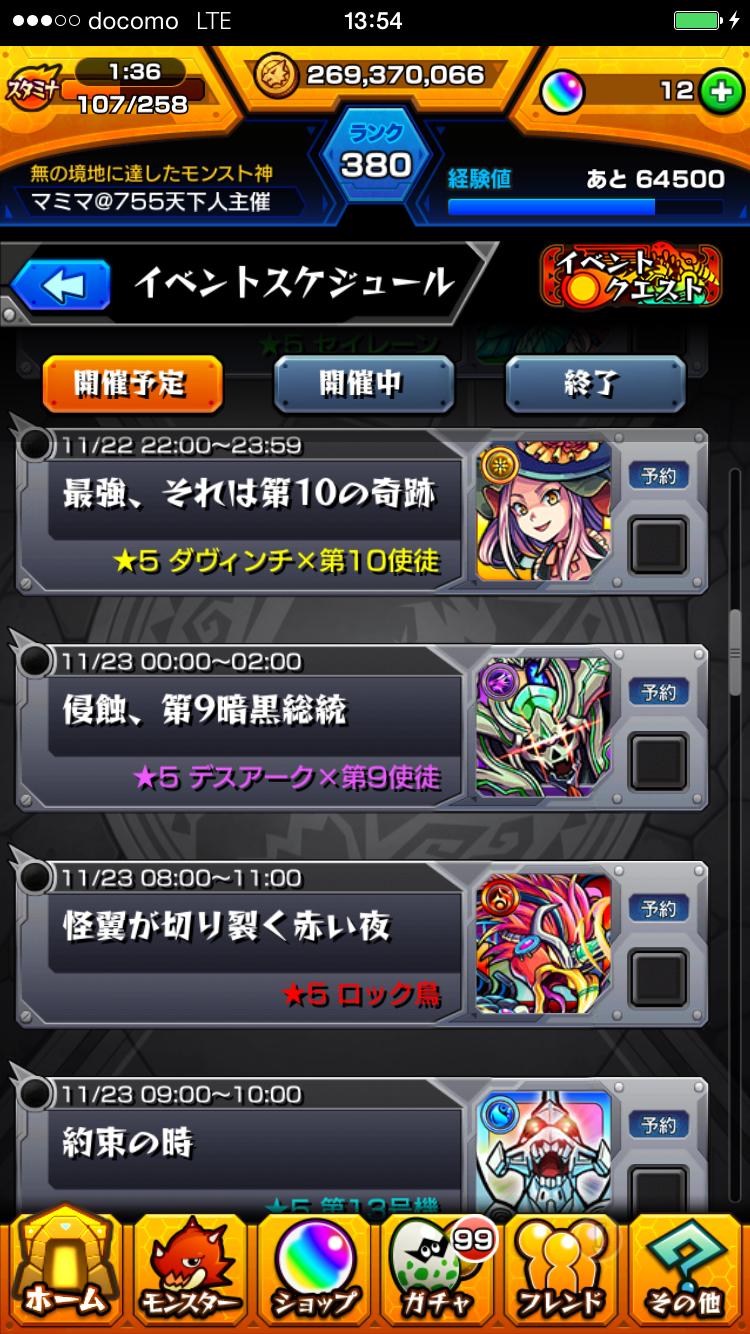Switch to the 終了 tab
Viewport: 750px width, 1334px height.
[594, 383]
